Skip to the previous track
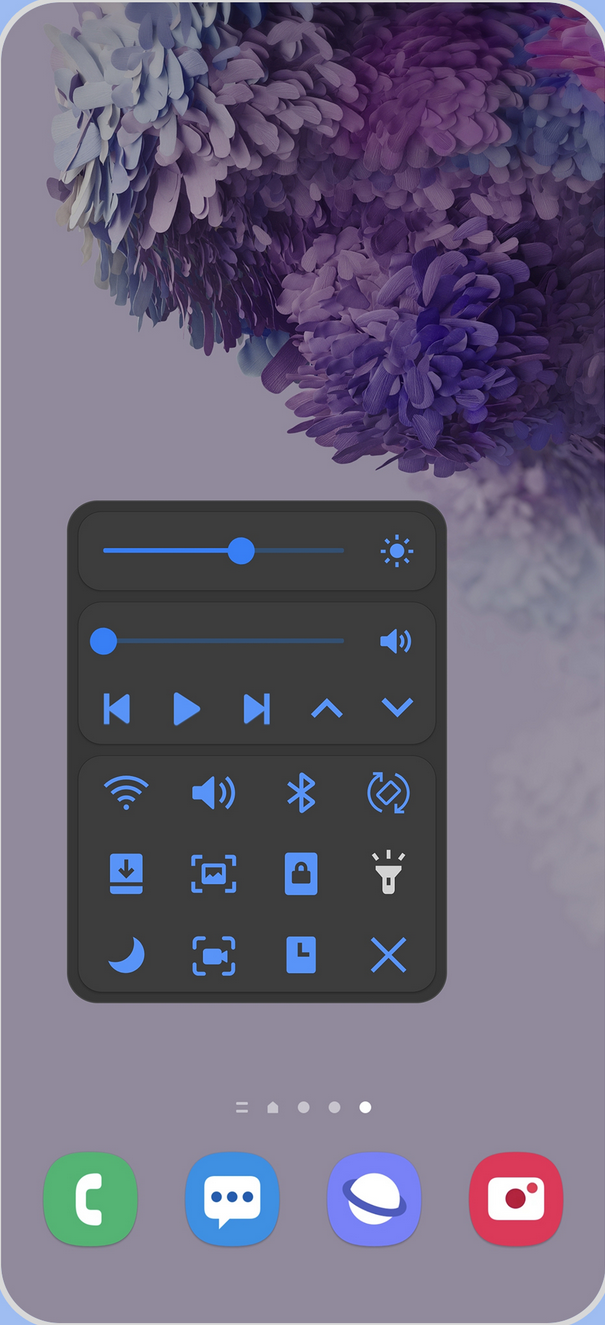Image resolution: width=605 pixels, height=1325 pixels. [x=117, y=708]
